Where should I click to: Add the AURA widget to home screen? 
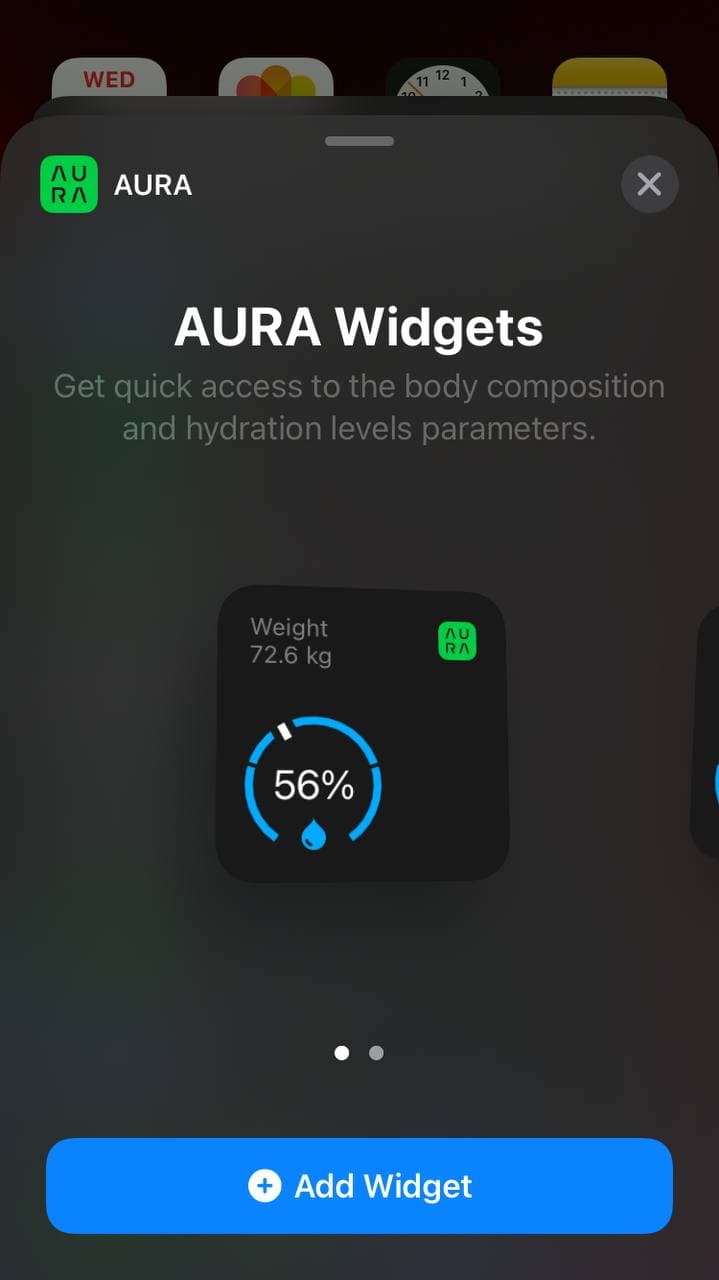359,1186
